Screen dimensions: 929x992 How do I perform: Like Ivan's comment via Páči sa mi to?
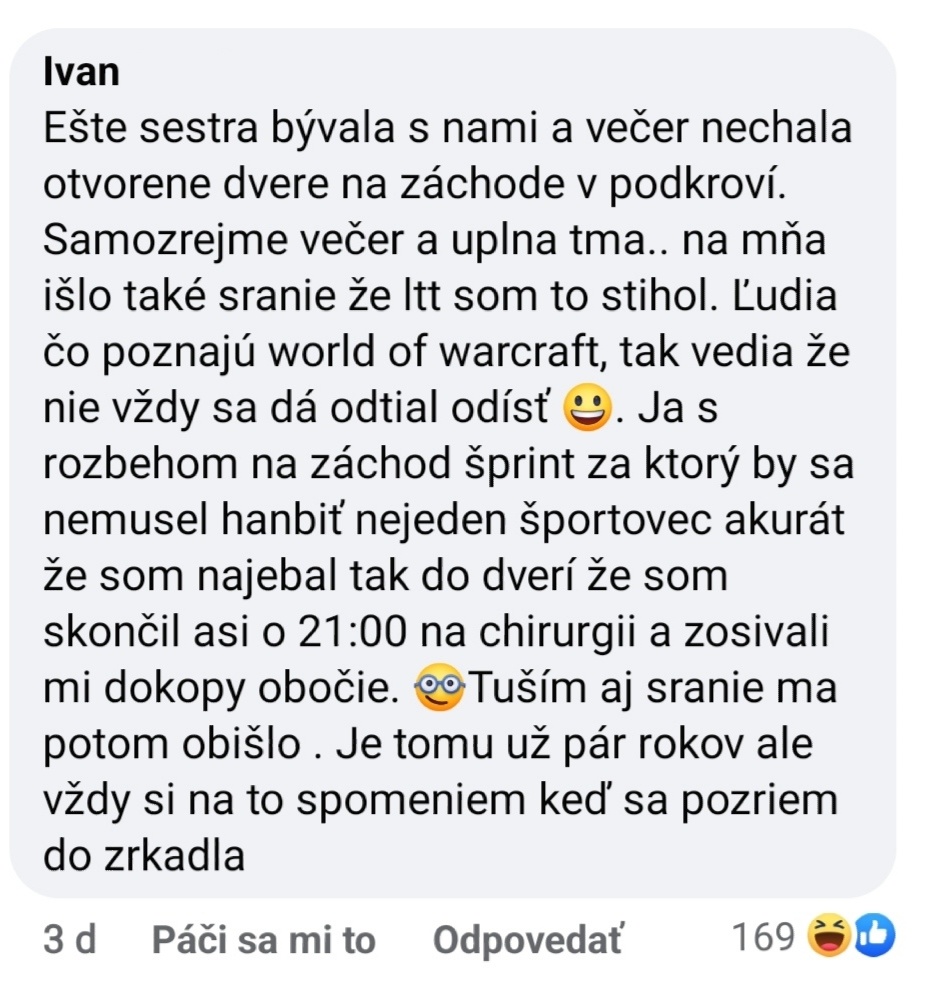pos(264,940)
